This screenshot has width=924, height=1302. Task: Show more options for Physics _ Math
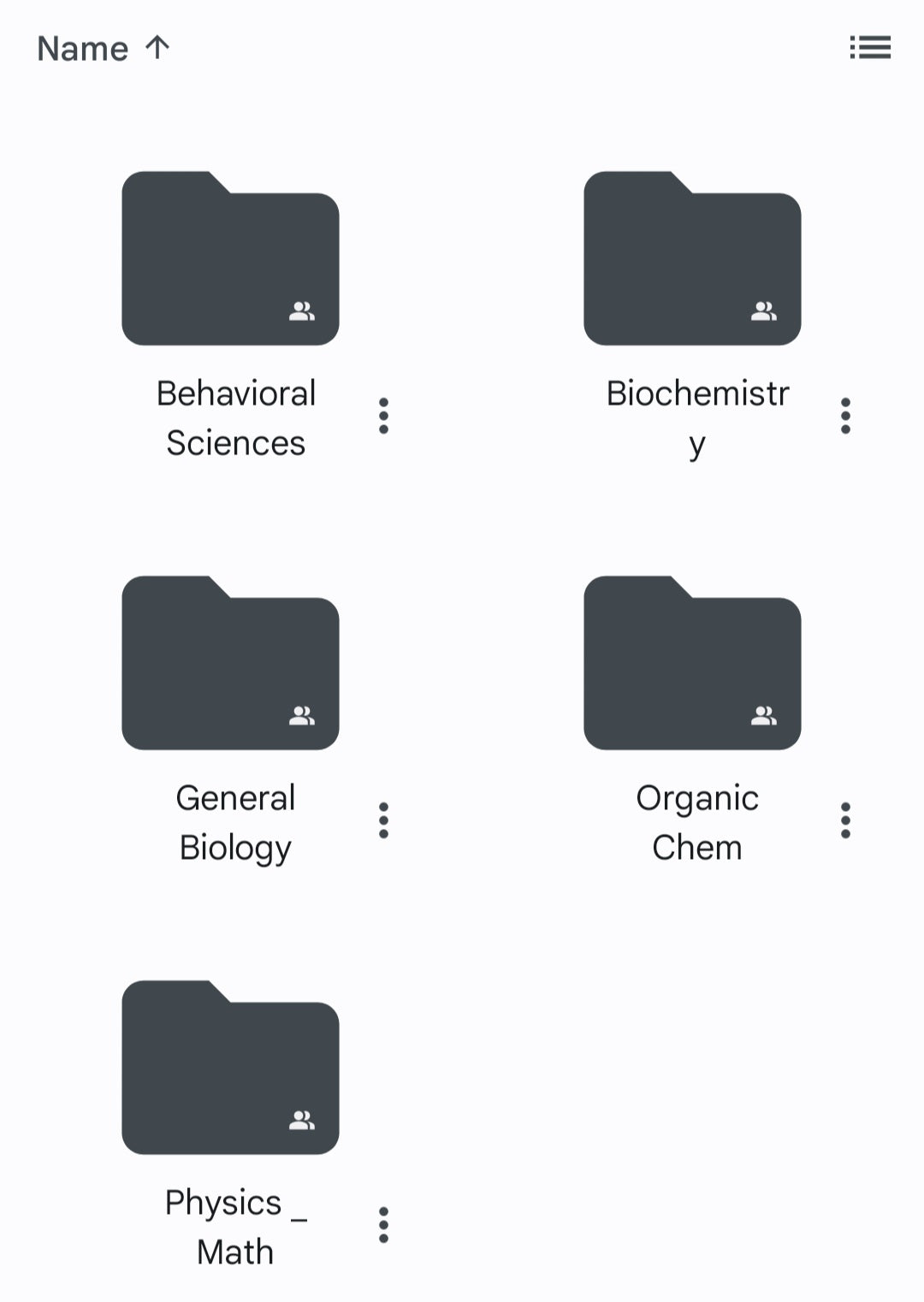pyautogui.click(x=383, y=1225)
